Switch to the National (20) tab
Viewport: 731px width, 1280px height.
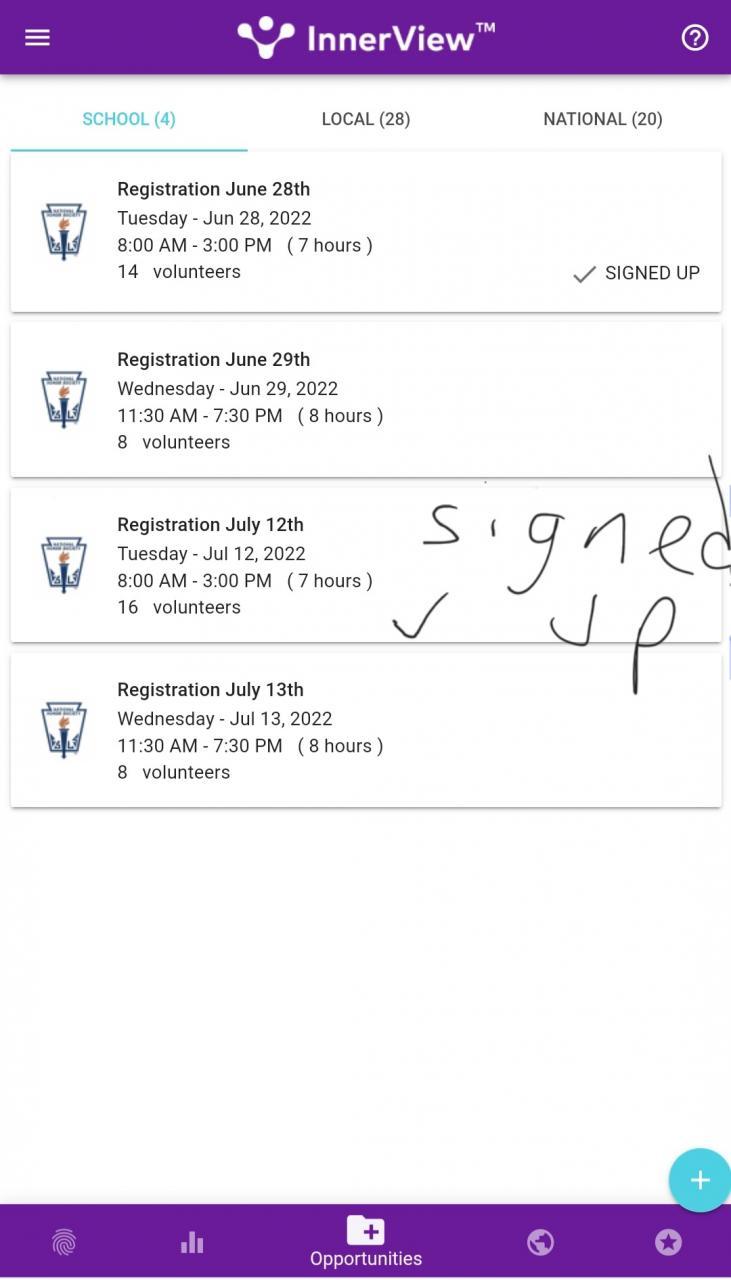pos(602,119)
